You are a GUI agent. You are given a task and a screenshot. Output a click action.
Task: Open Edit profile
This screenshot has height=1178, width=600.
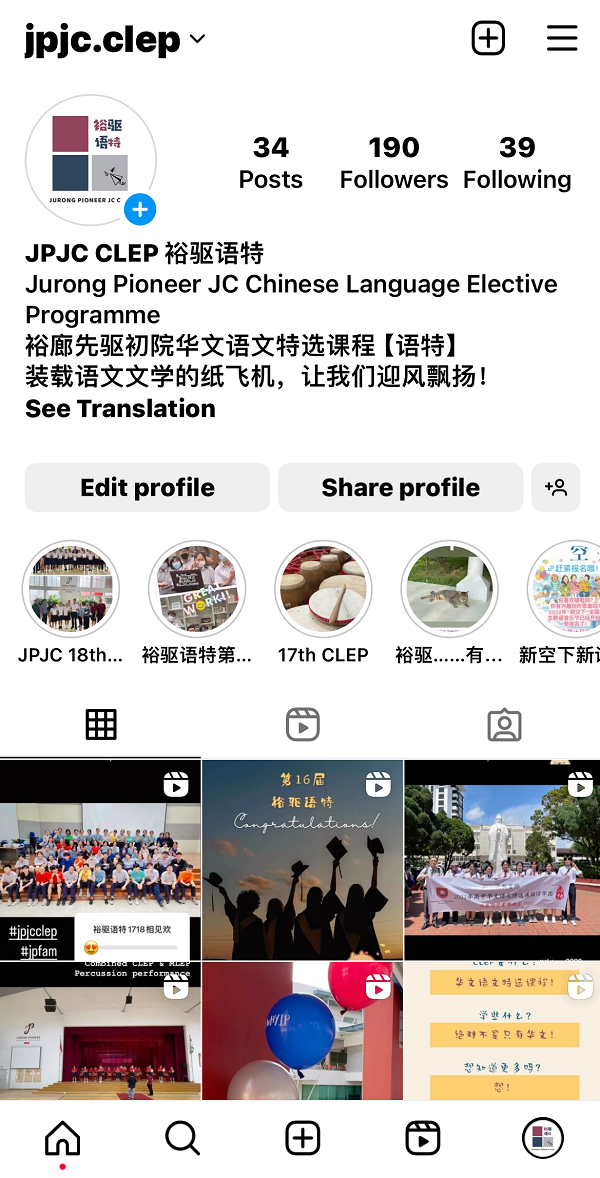[x=147, y=487]
